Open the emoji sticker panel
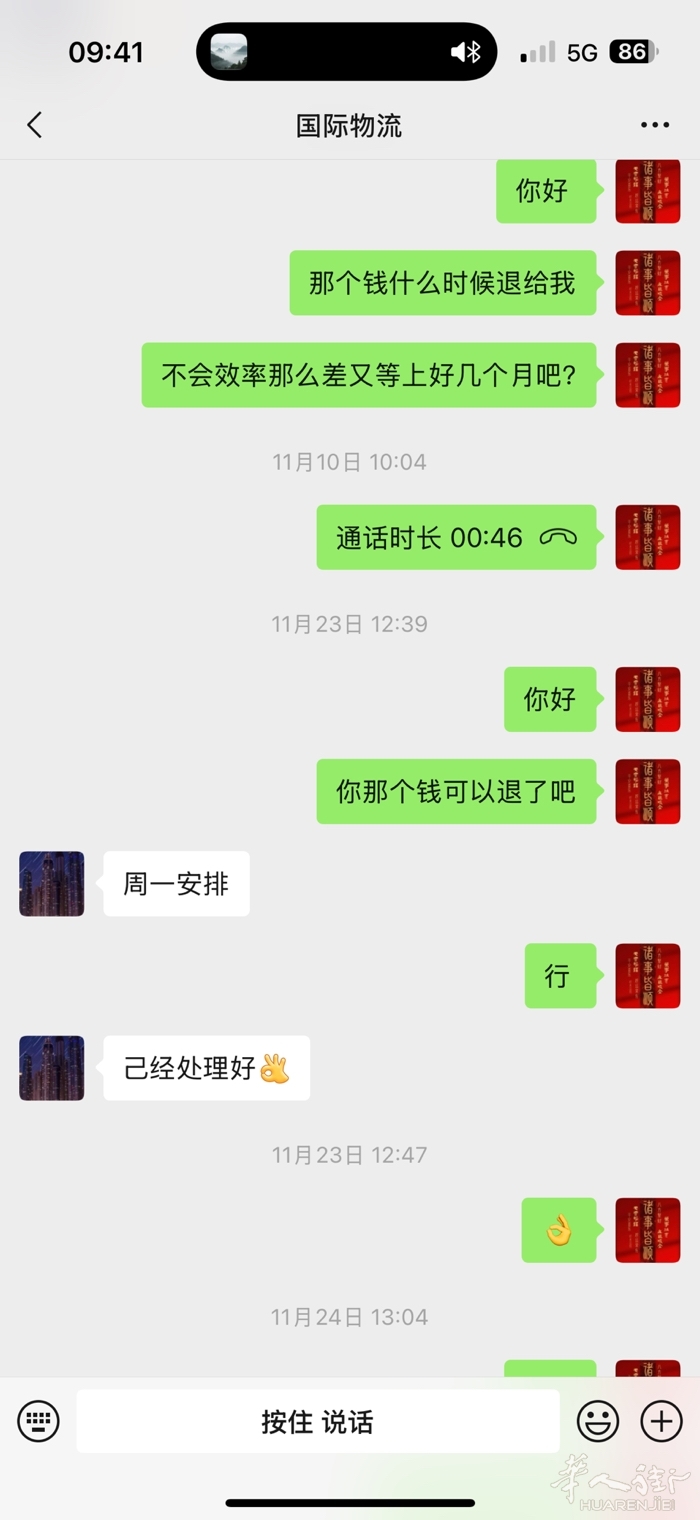The width and height of the screenshot is (700, 1520). click(598, 1421)
